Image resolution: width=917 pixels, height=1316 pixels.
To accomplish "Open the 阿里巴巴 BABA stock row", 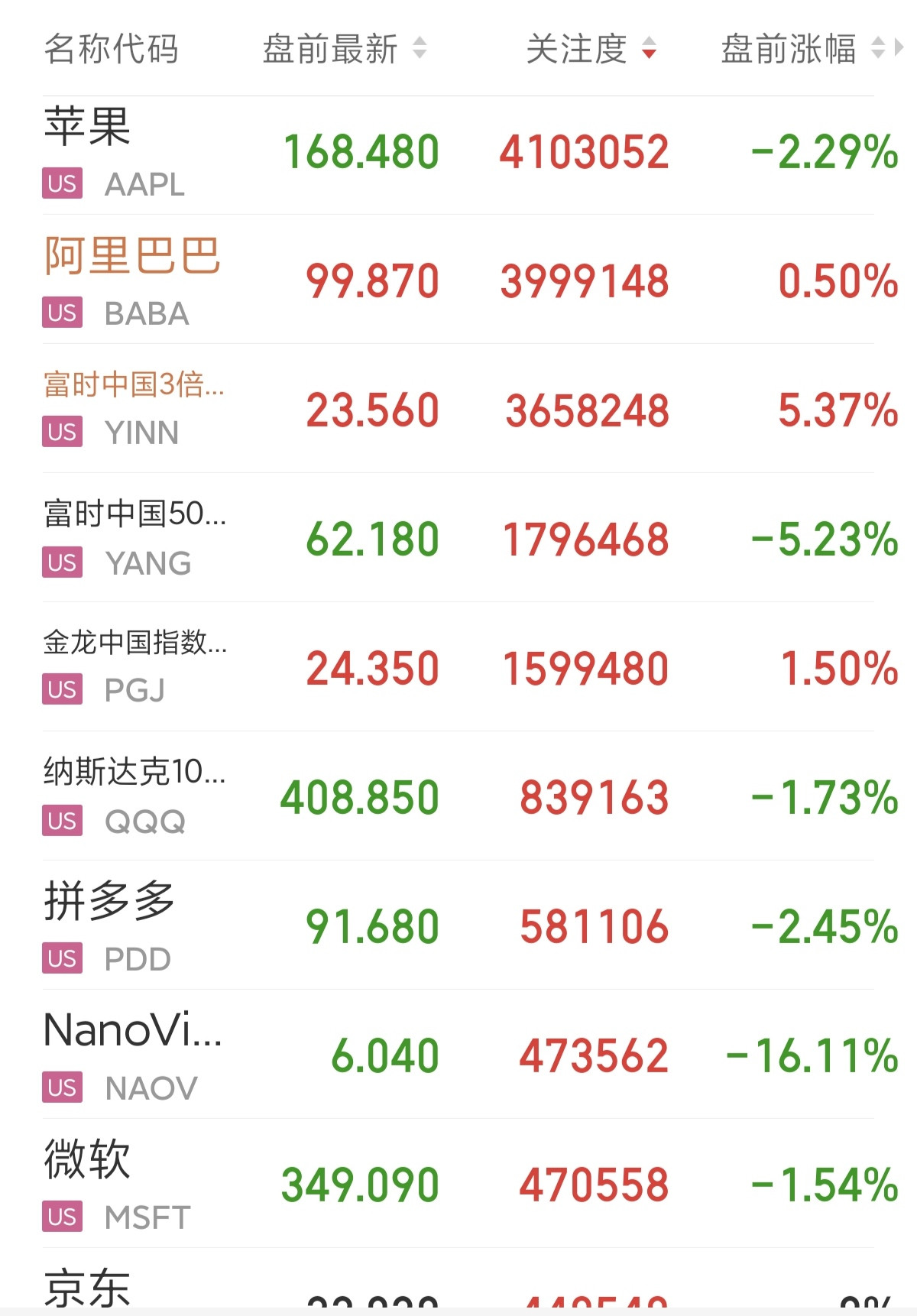I will (458, 279).
